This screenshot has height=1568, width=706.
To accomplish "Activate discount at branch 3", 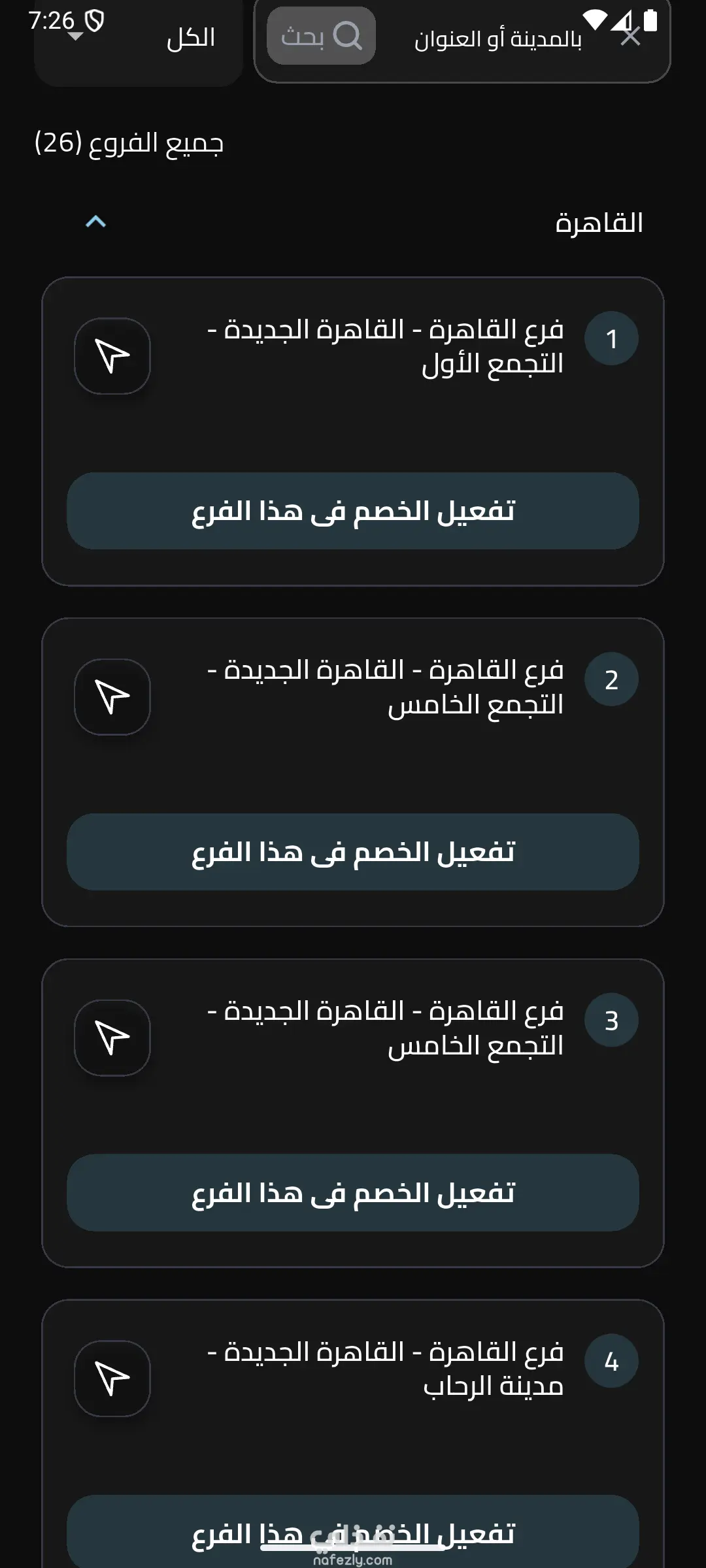I will click(x=353, y=1193).
